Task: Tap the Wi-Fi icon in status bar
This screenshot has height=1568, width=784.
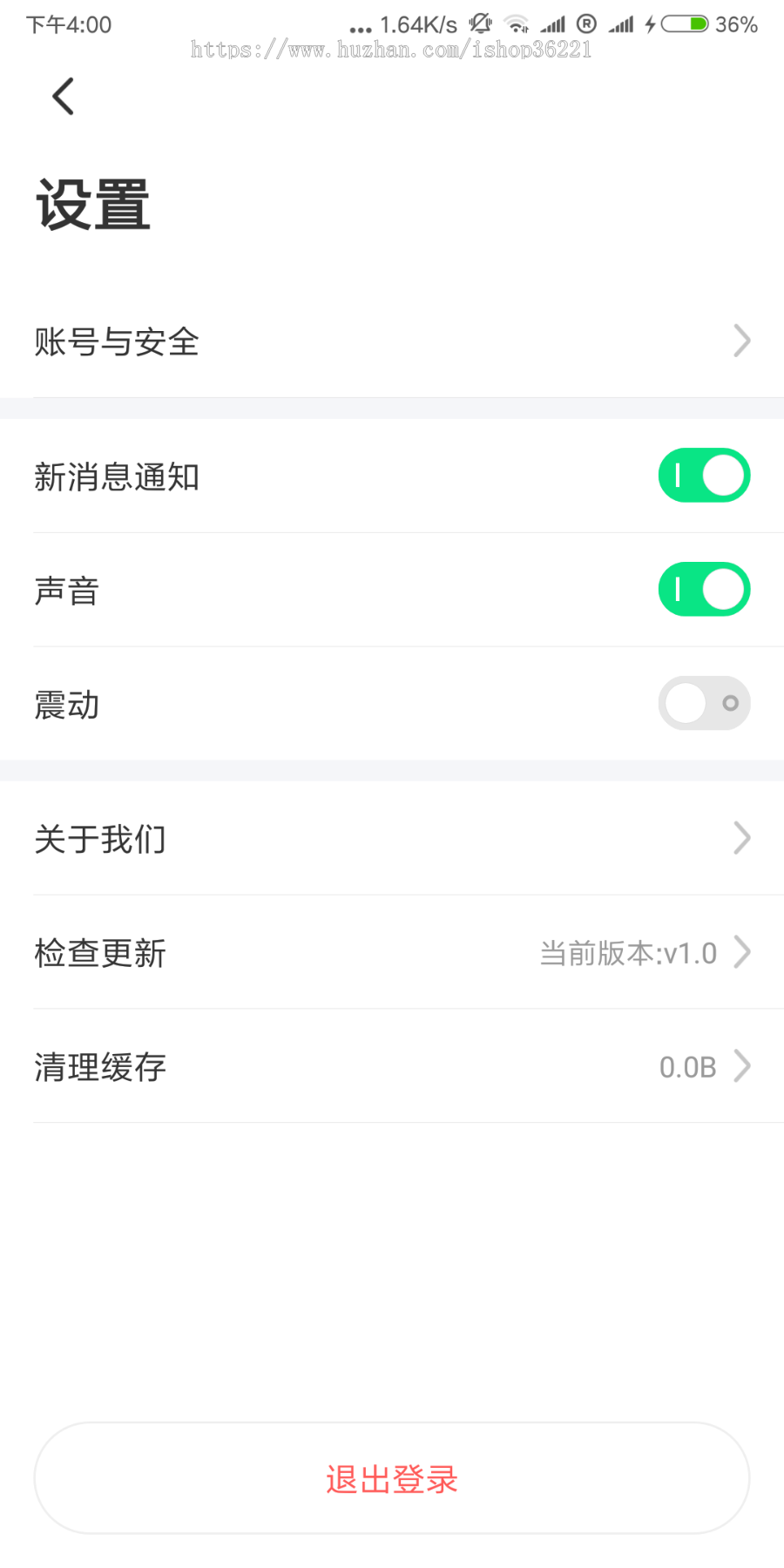Action: click(517, 24)
